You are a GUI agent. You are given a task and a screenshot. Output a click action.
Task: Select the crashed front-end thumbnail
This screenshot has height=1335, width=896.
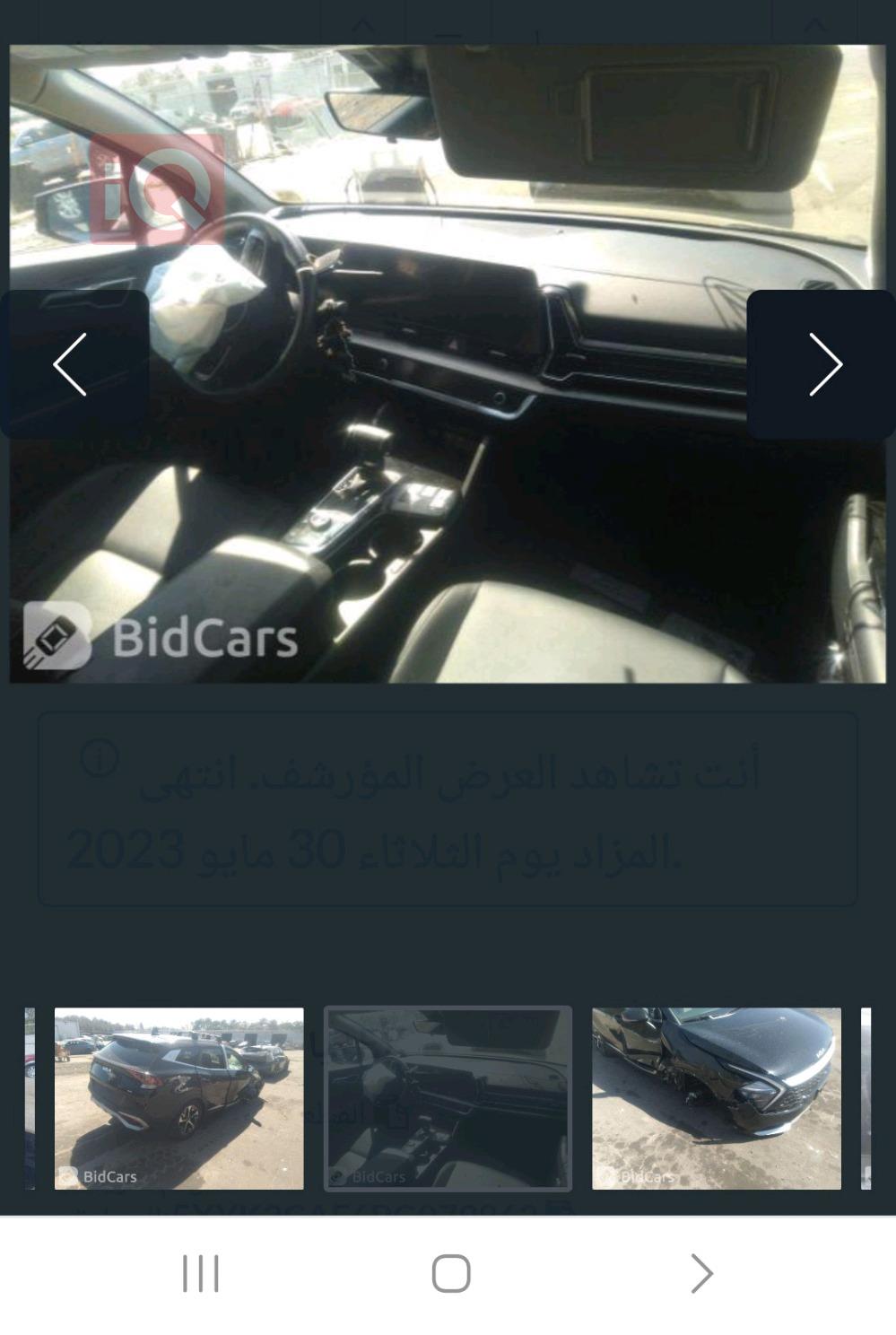pyautogui.click(x=715, y=1096)
